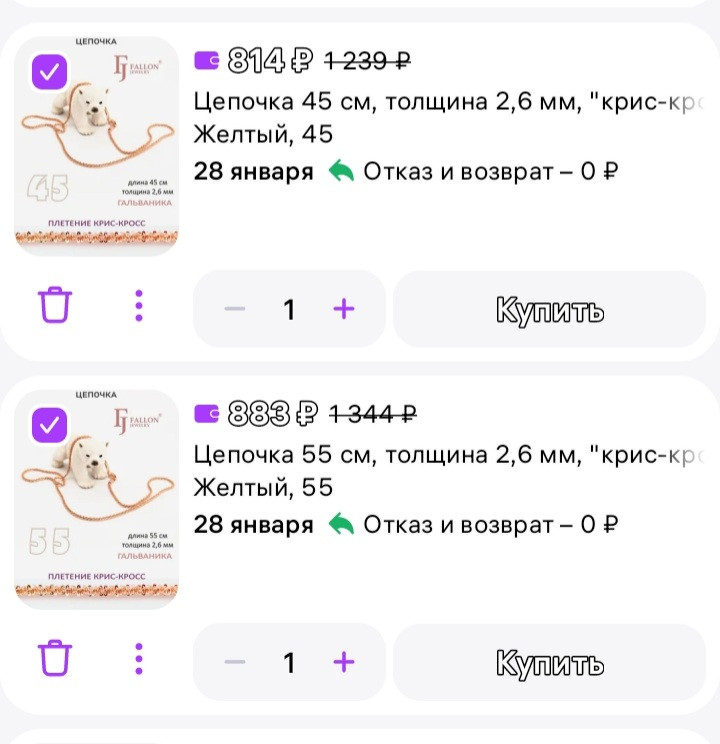Remove the 55 cm chain from cart
720x744 pixels.
56,659
